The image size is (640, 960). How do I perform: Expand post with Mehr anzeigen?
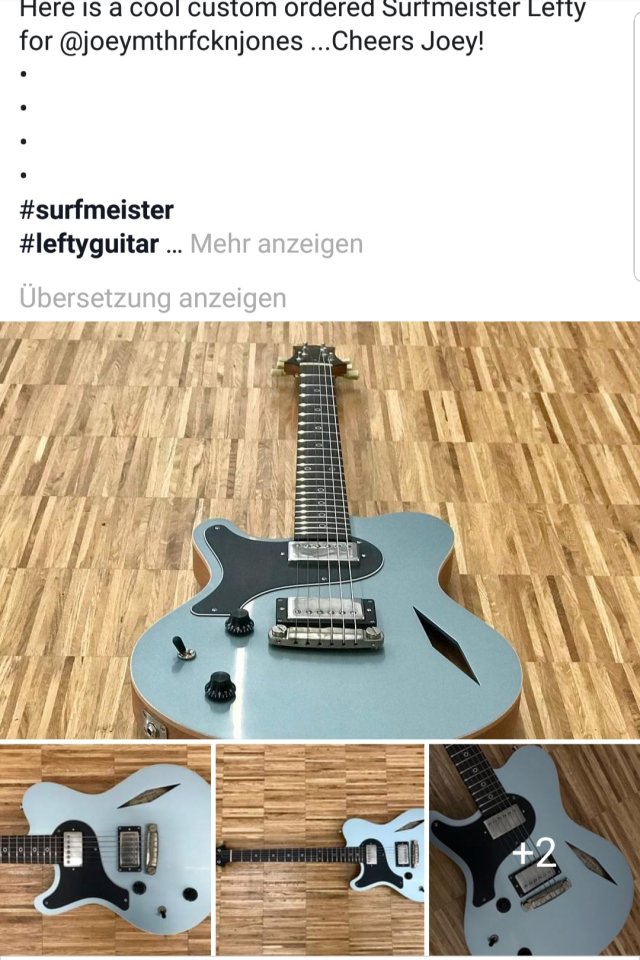(x=276, y=244)
